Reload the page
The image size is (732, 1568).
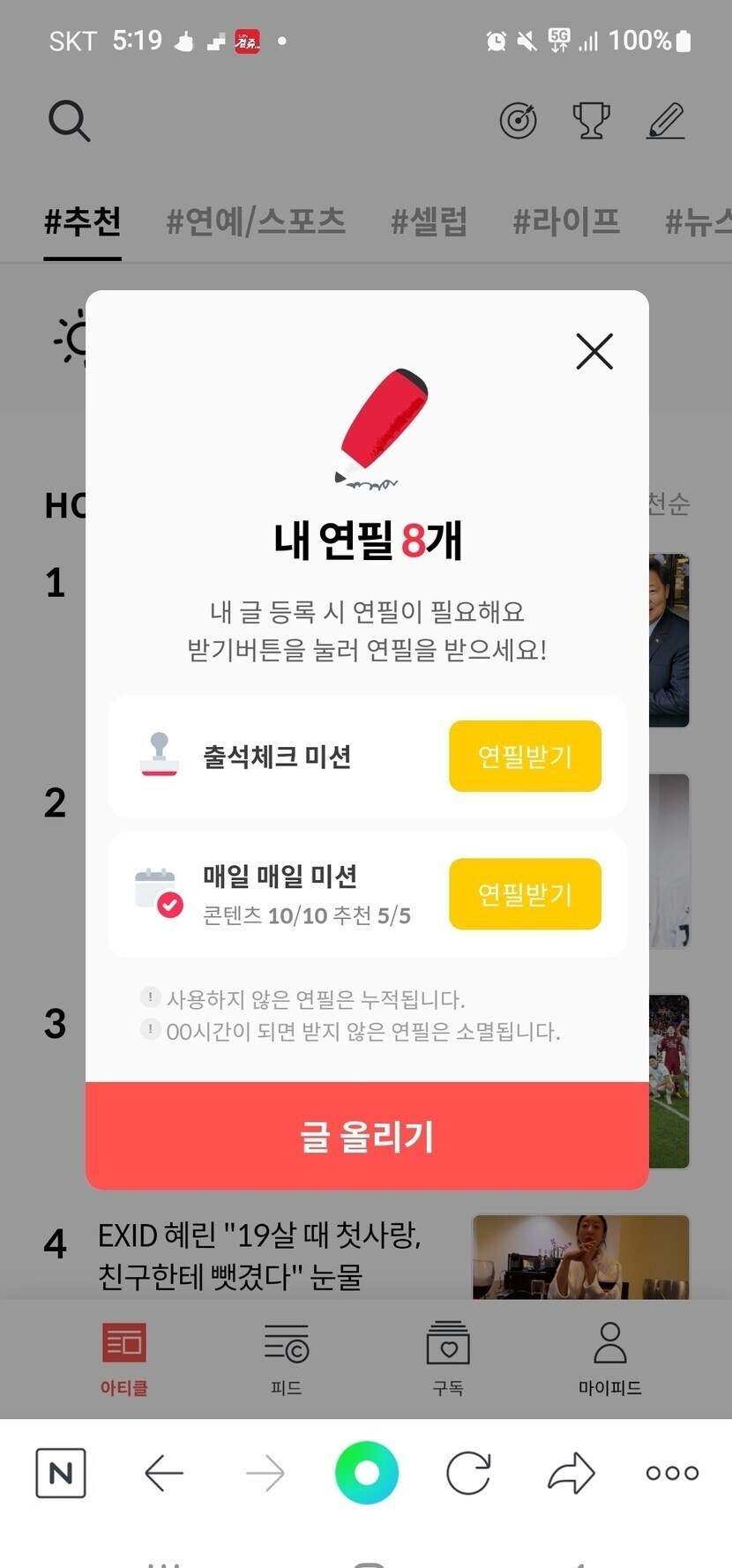click(468, 1472)
